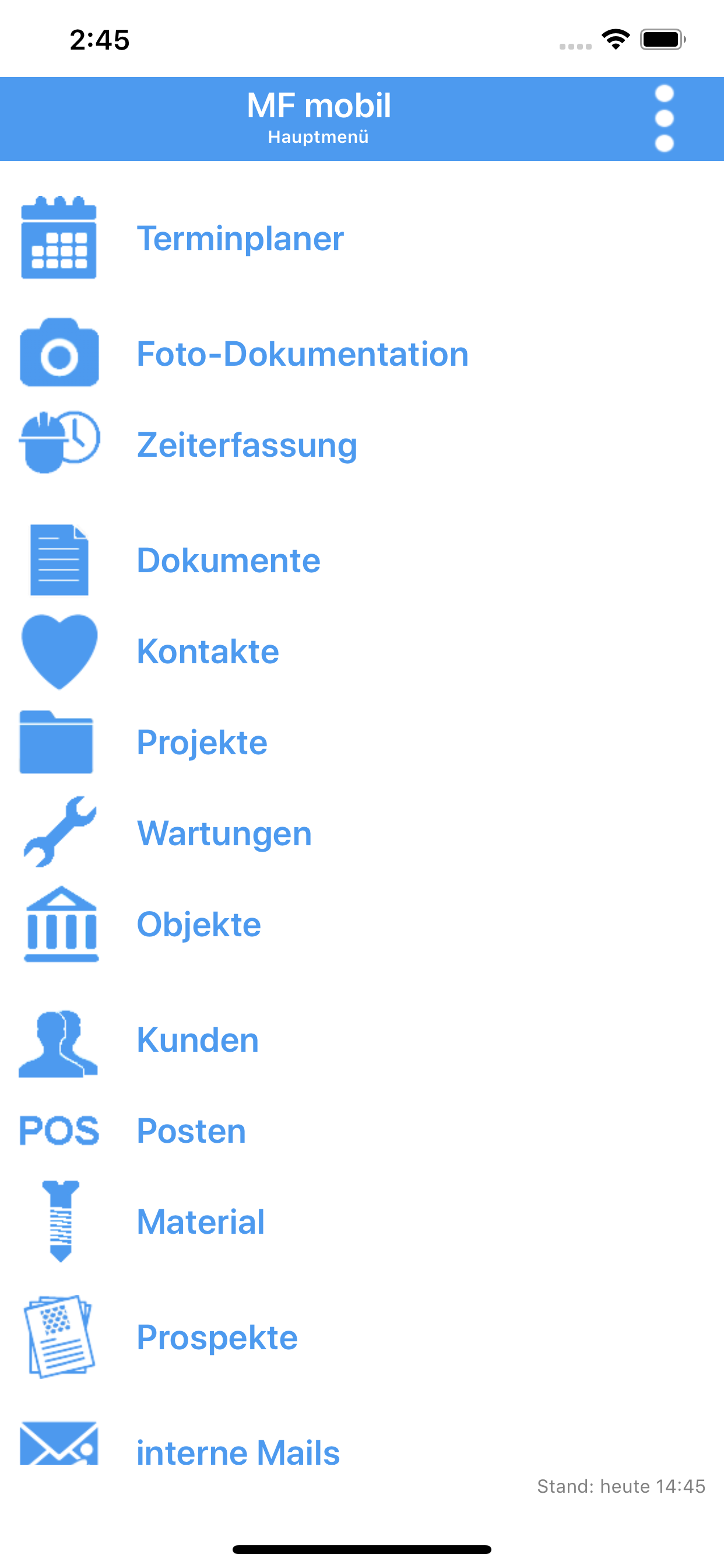View Kontakte
This screenshot has height=1568, width=724.
click(x=362, y=652)
